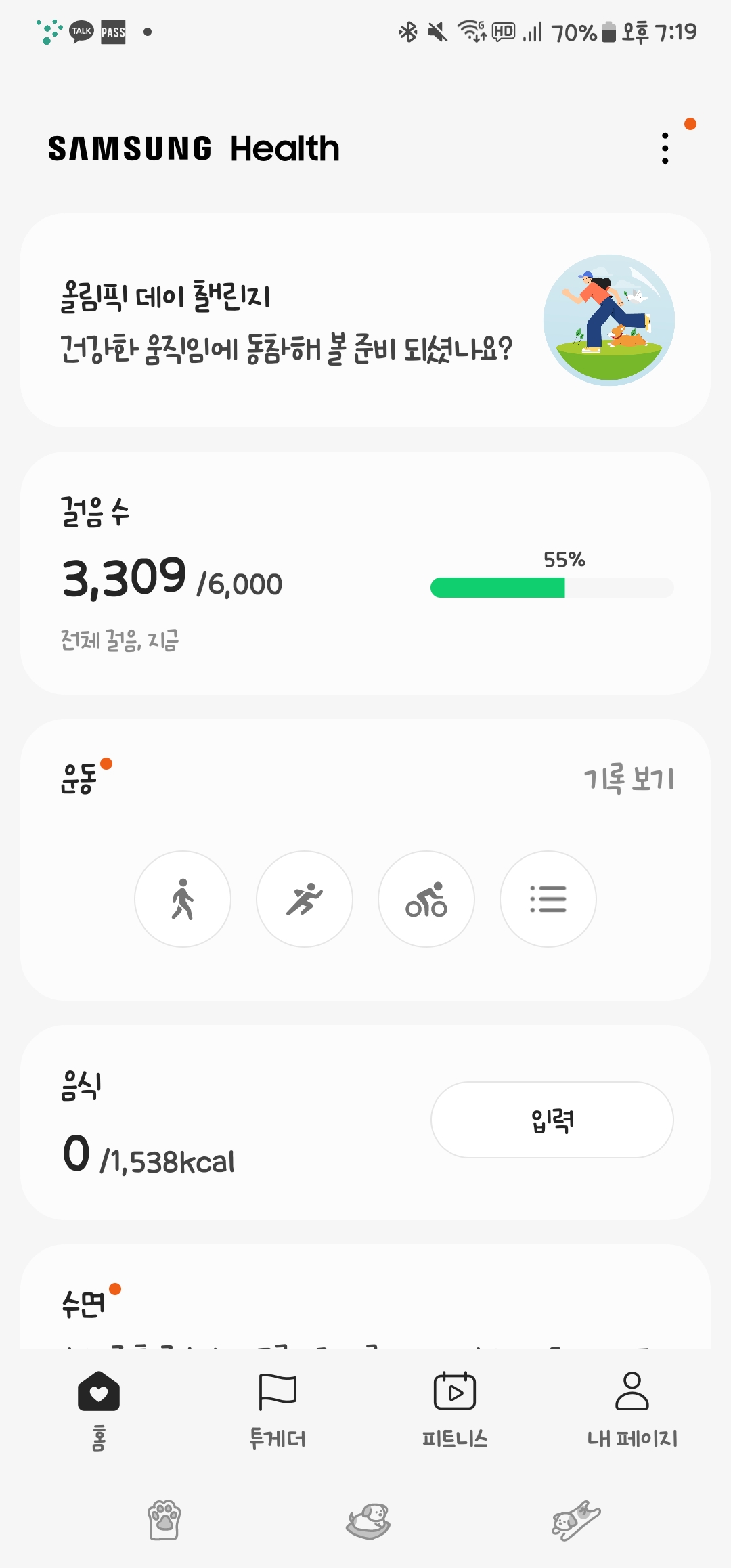Tap 입력 to log food
This screenshot has height=1568, width=731.
(x=552, y=1120)
